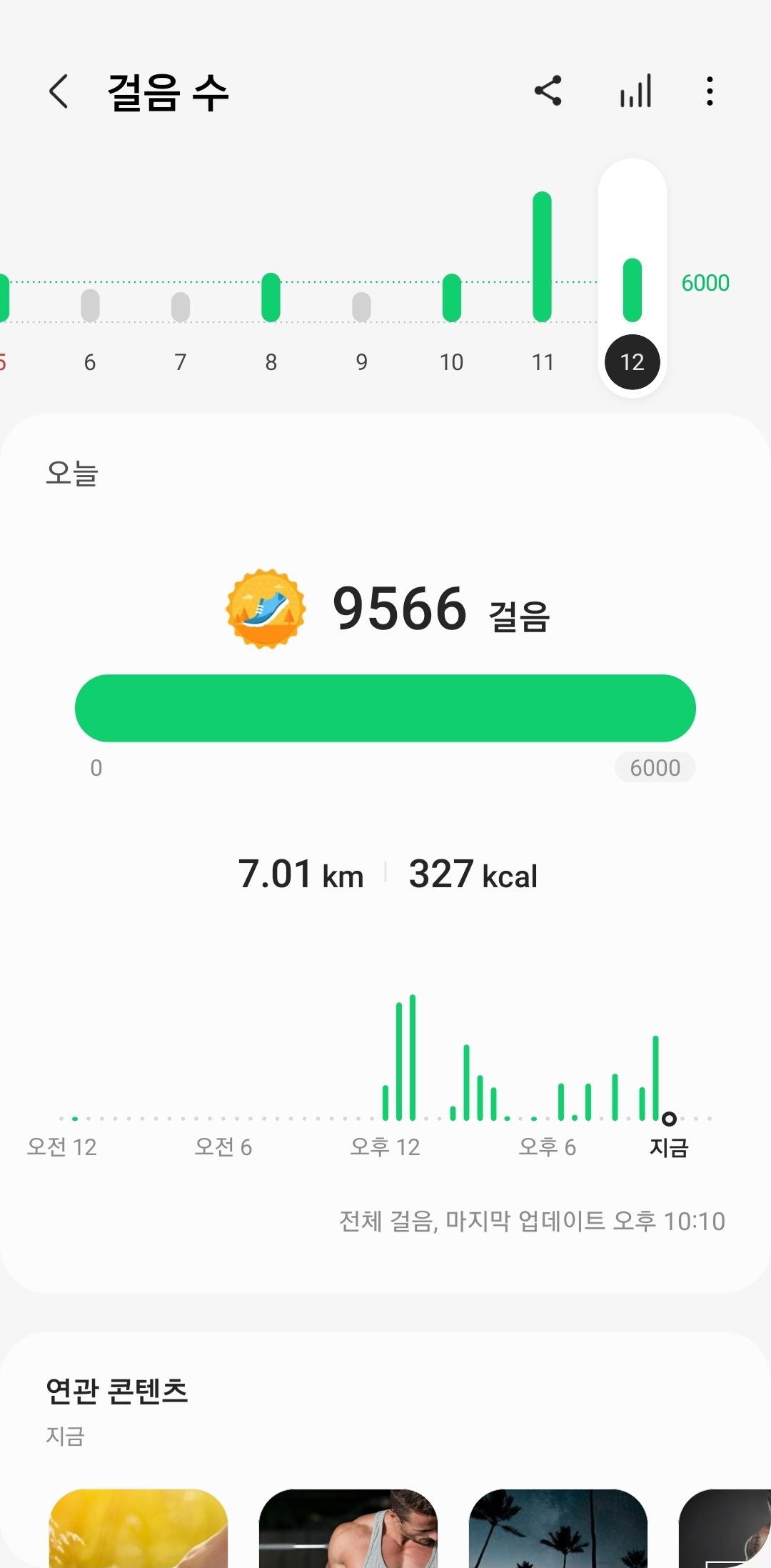Open the workout man content card
The image size is (771, 1568).
point(348,1529)
